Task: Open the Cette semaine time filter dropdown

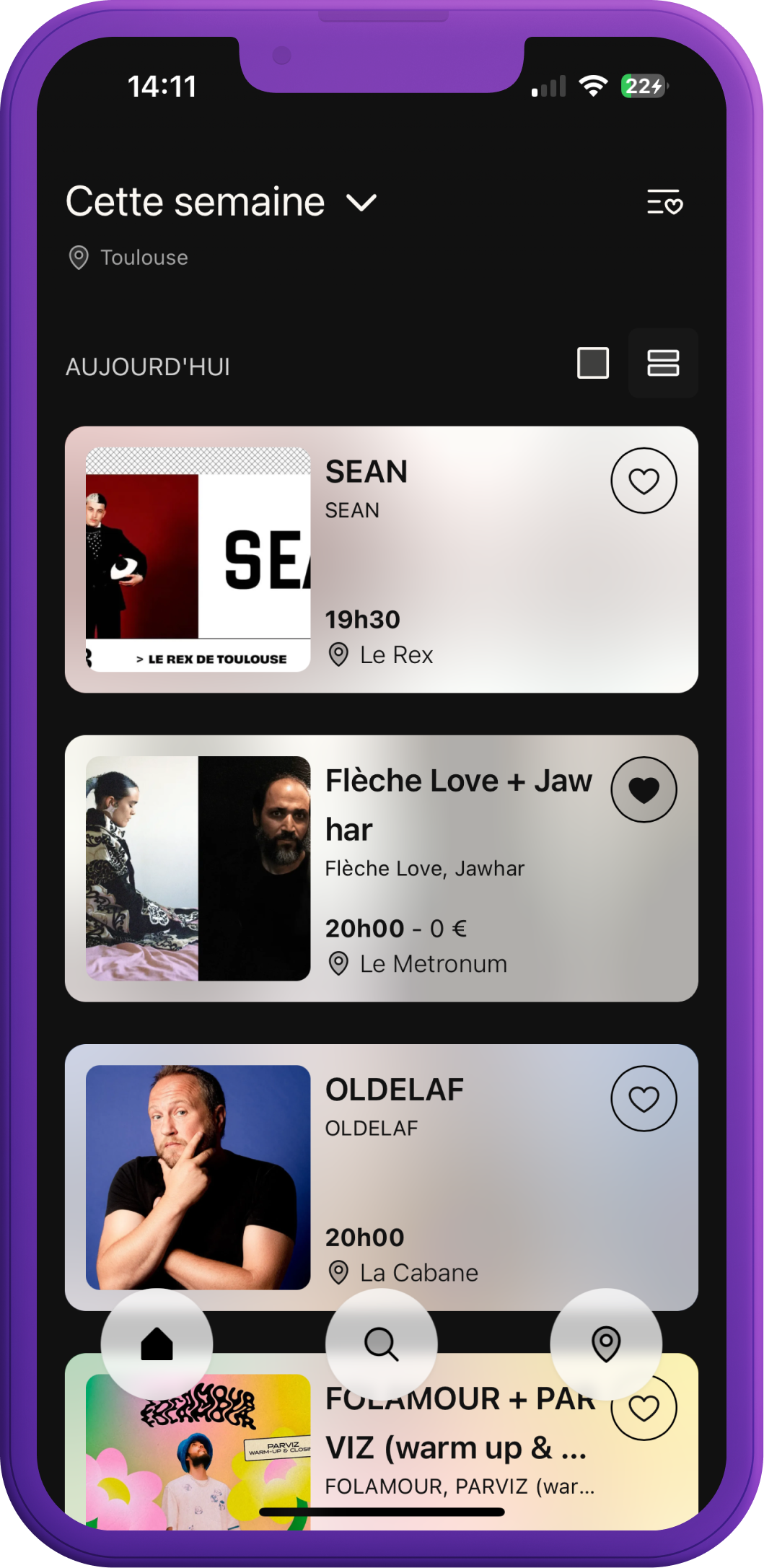Action: (195, 202)
